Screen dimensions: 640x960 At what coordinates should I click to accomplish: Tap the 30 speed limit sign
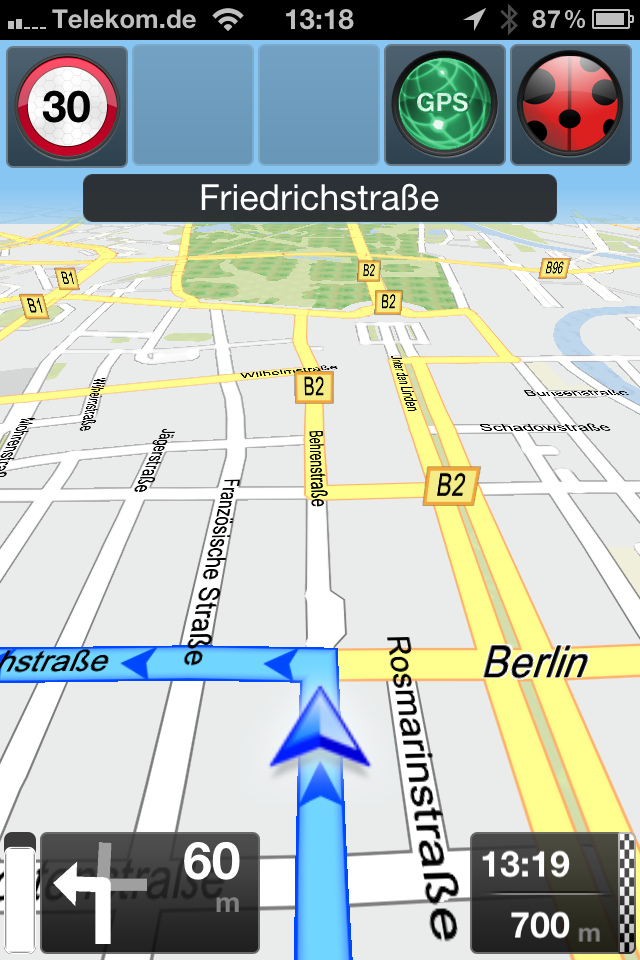pos(67,106)
